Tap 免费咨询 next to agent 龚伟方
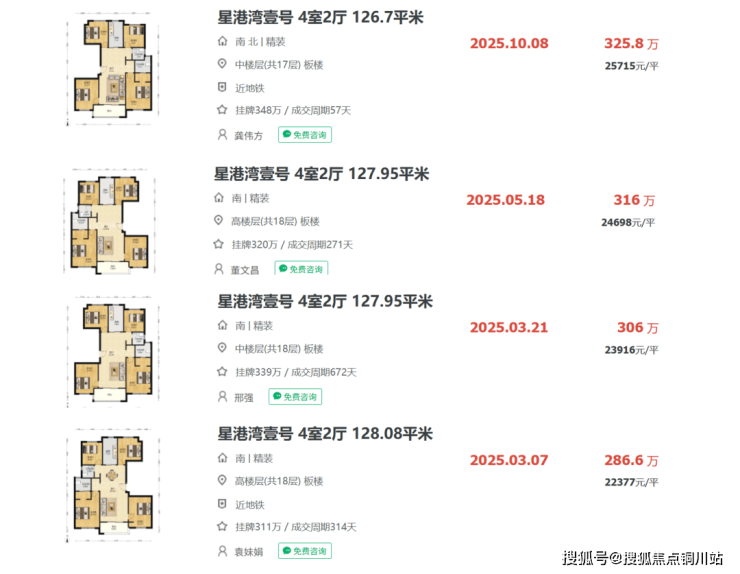740x574 pixels. tap(304, 134)
